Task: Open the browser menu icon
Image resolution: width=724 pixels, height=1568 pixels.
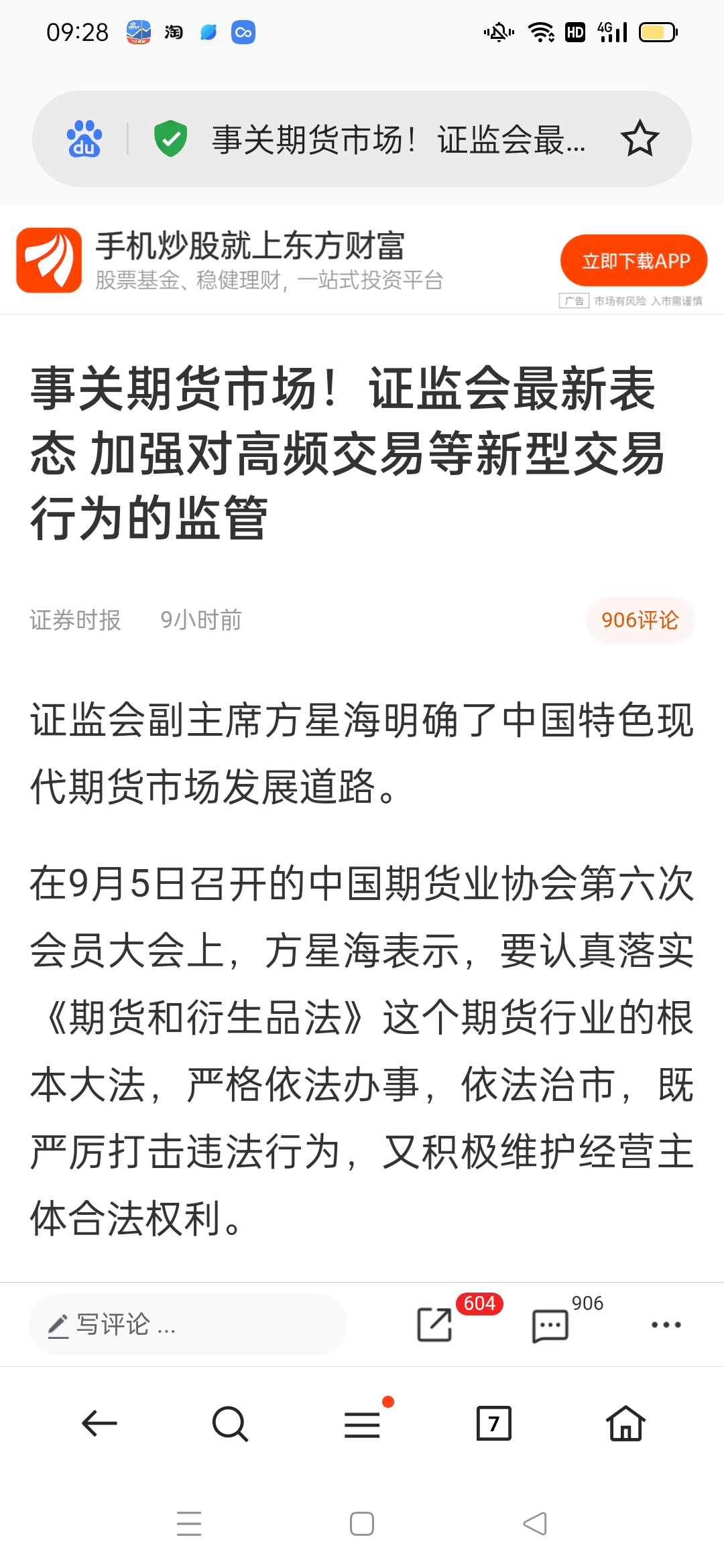Action: pyautogui.click(x=363, y=1423)
